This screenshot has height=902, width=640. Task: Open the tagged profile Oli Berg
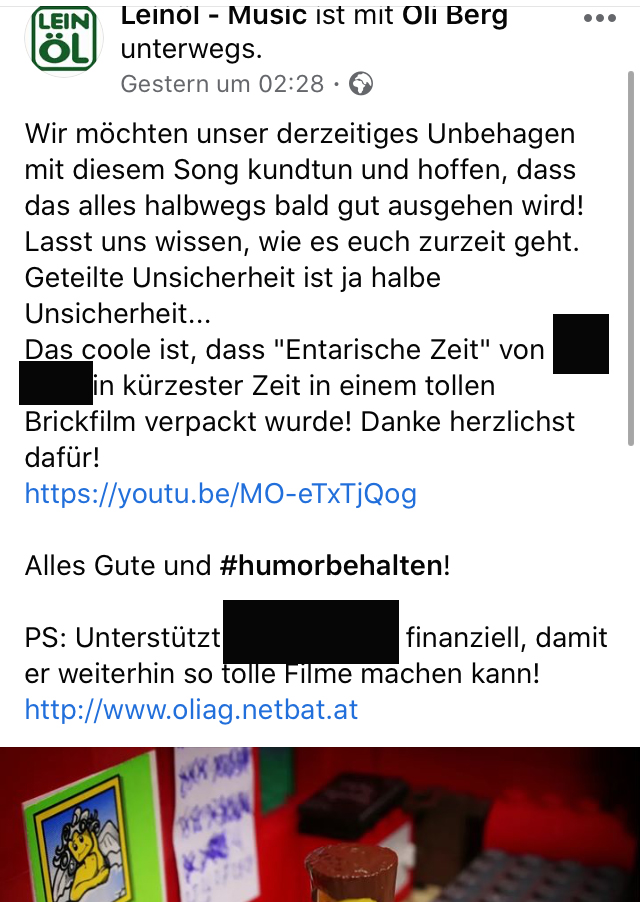(455, 17)
